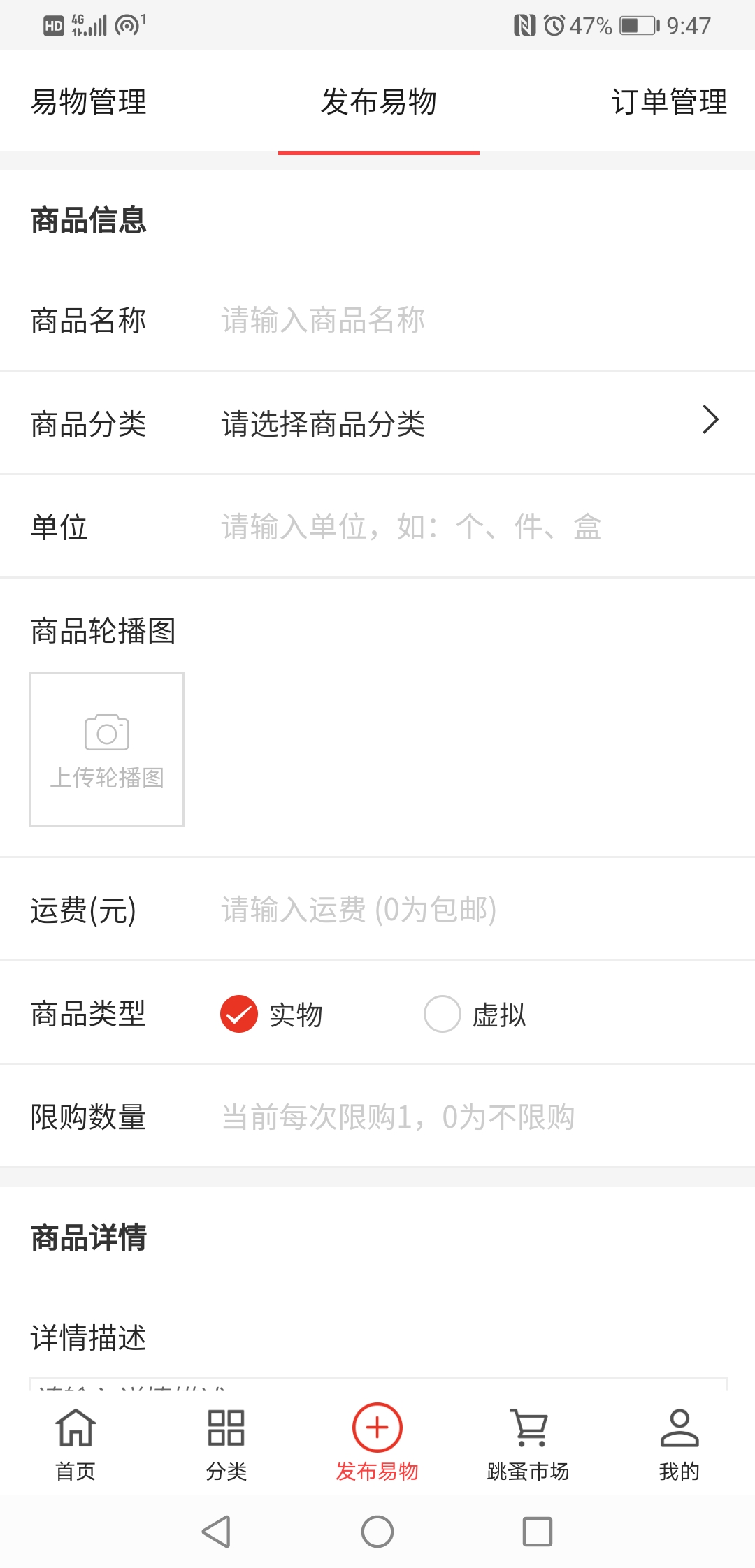Switch to the 订单管理 tab

[x=668, y=102]
